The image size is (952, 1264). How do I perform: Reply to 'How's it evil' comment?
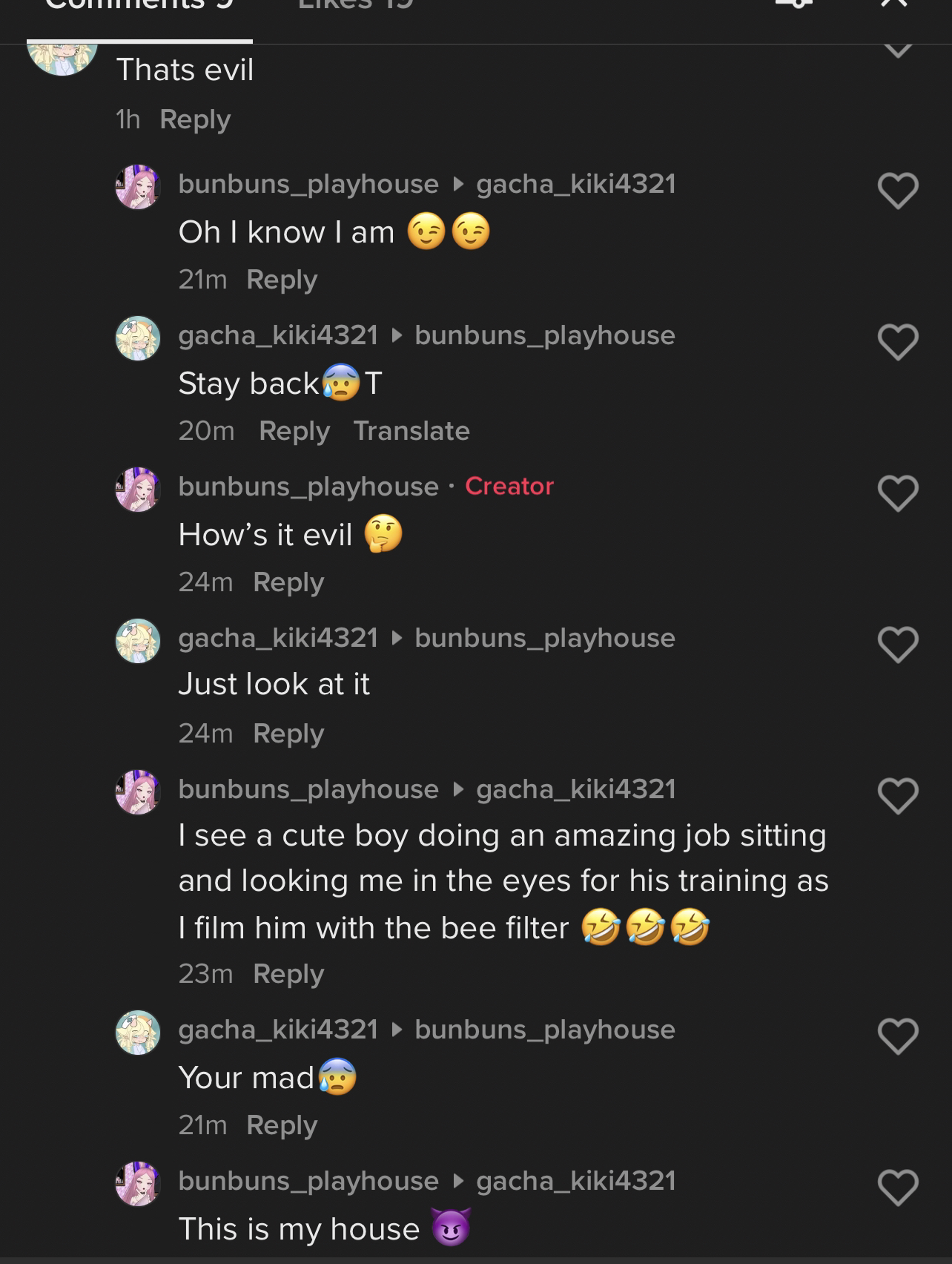pos(288,582)
